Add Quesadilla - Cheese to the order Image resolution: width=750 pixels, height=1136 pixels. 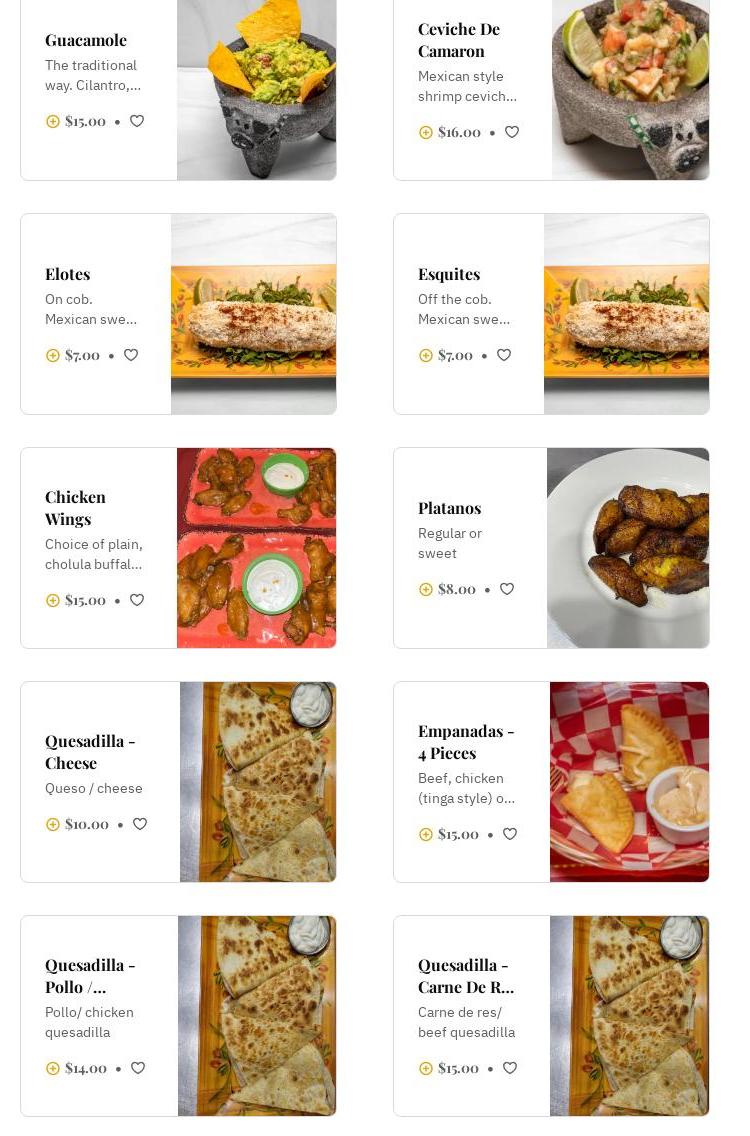53,824
